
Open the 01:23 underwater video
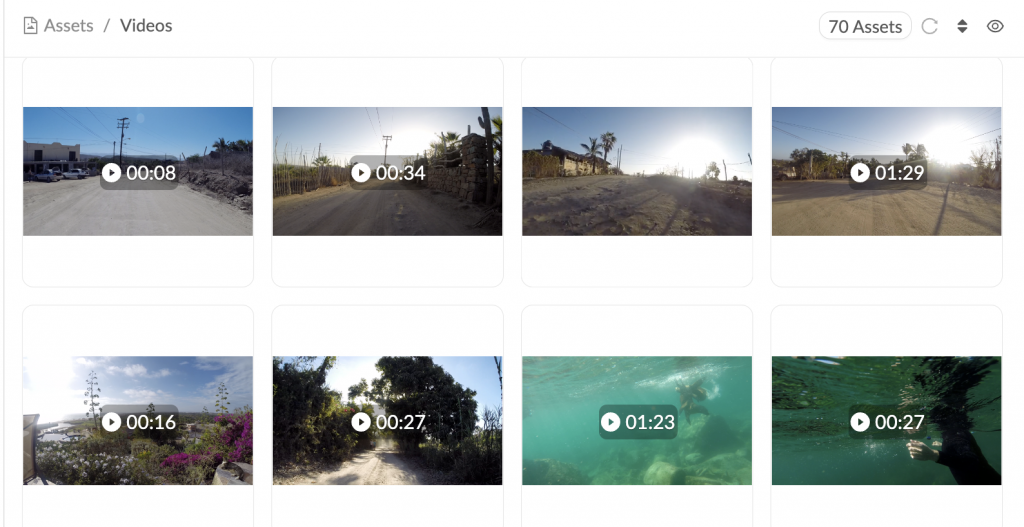pyautogui.click(x=637, y=421)
